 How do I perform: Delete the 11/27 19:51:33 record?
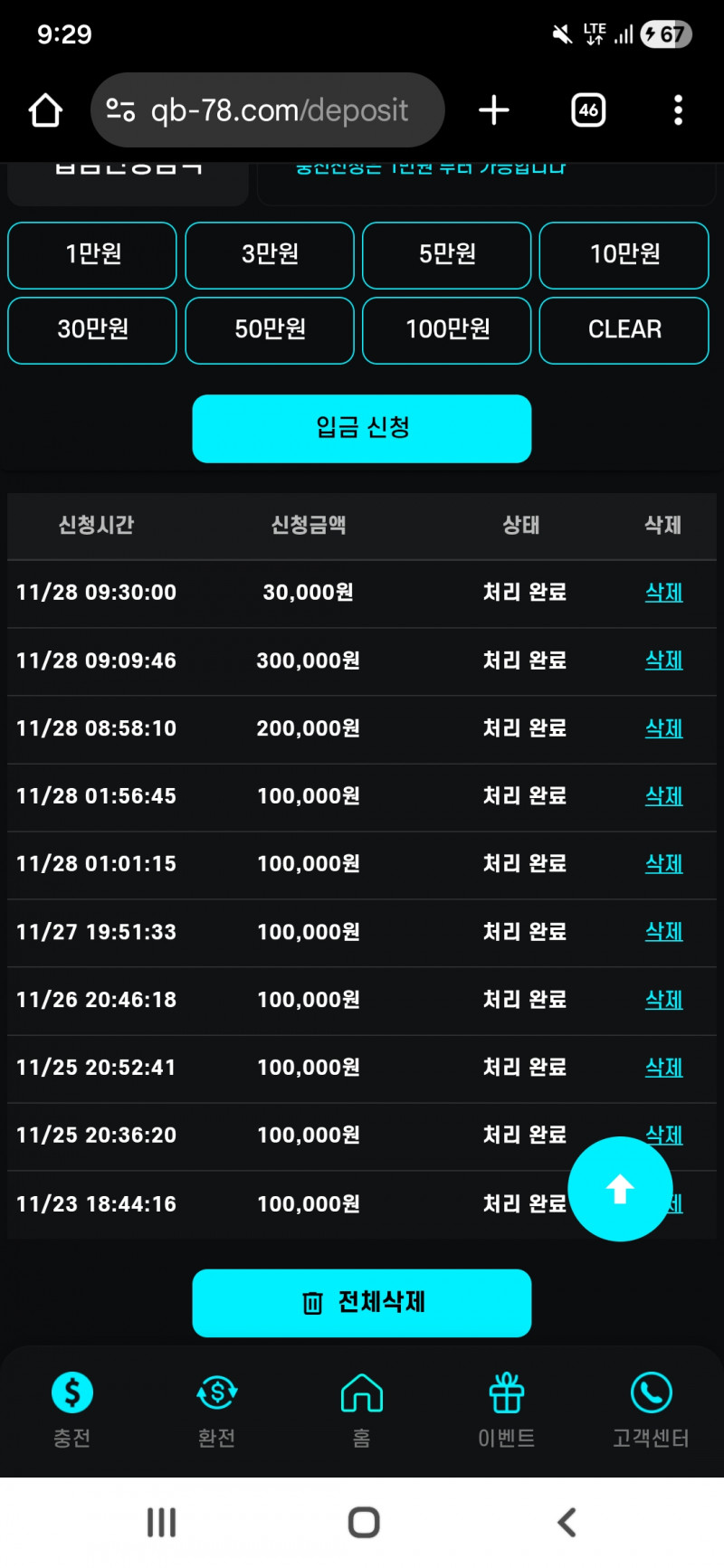[x=663, y=932]
